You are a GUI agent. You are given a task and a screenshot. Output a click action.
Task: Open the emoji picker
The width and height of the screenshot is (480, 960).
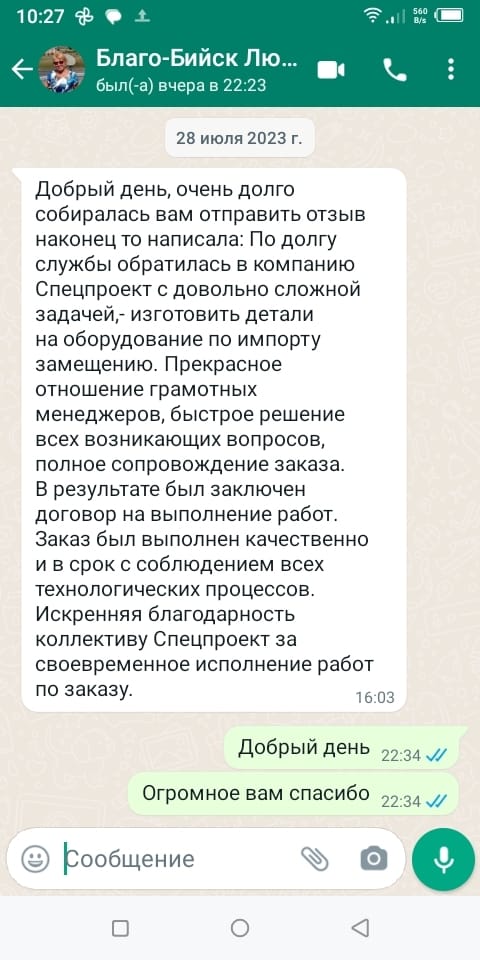tap(36, 859)
